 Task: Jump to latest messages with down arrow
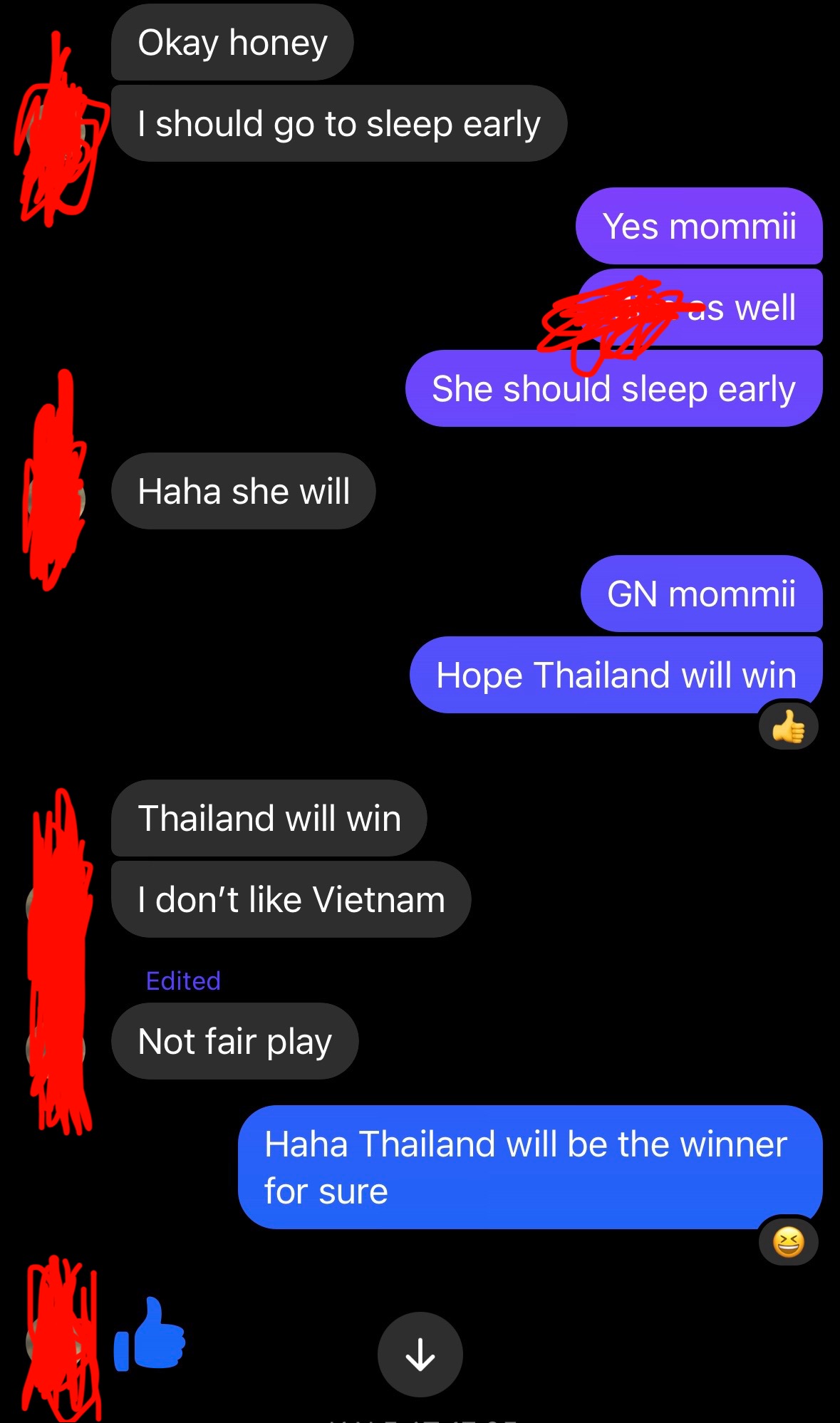click(x=420, y=1354)
